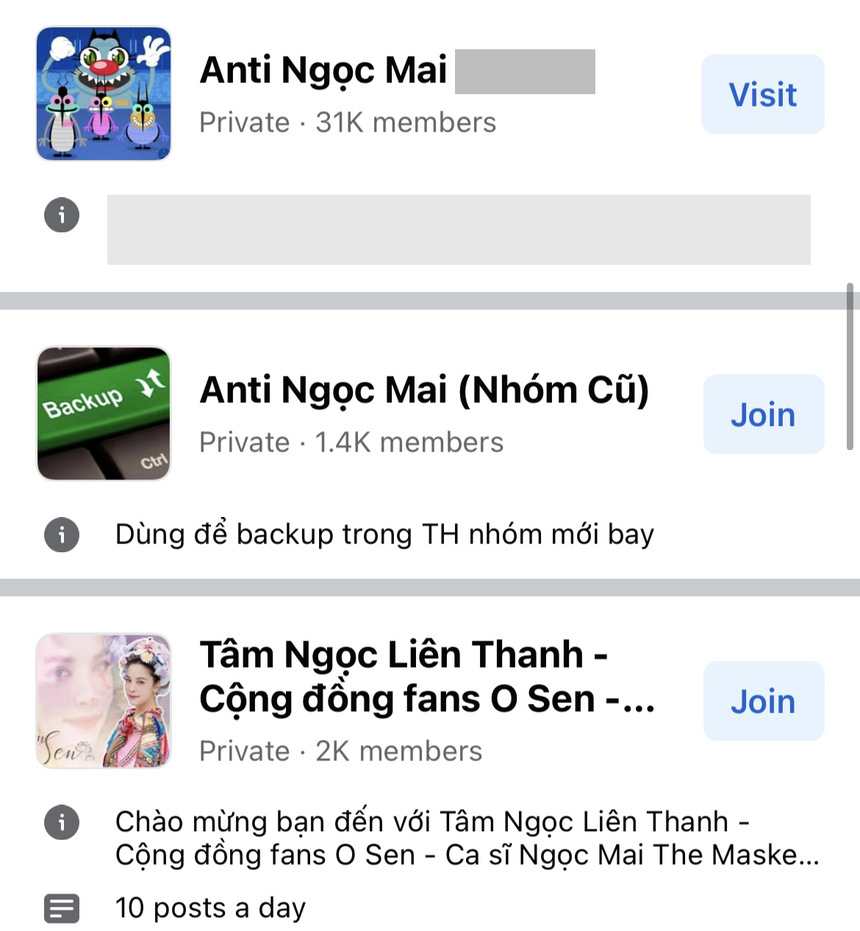Click the grey info circle in the first result
The width and height of the screenshot is (860, 931).
point(61,215)
